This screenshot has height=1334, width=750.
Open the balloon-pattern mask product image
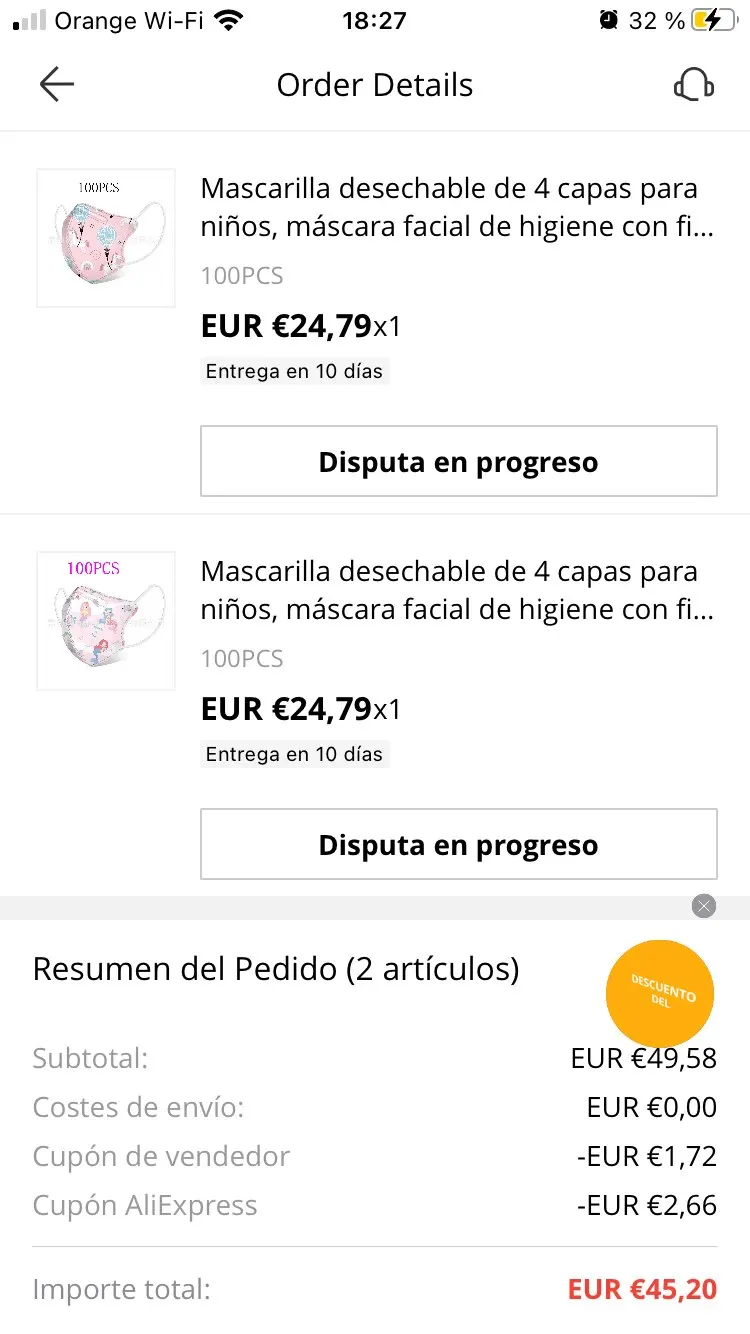click(106, 238)
